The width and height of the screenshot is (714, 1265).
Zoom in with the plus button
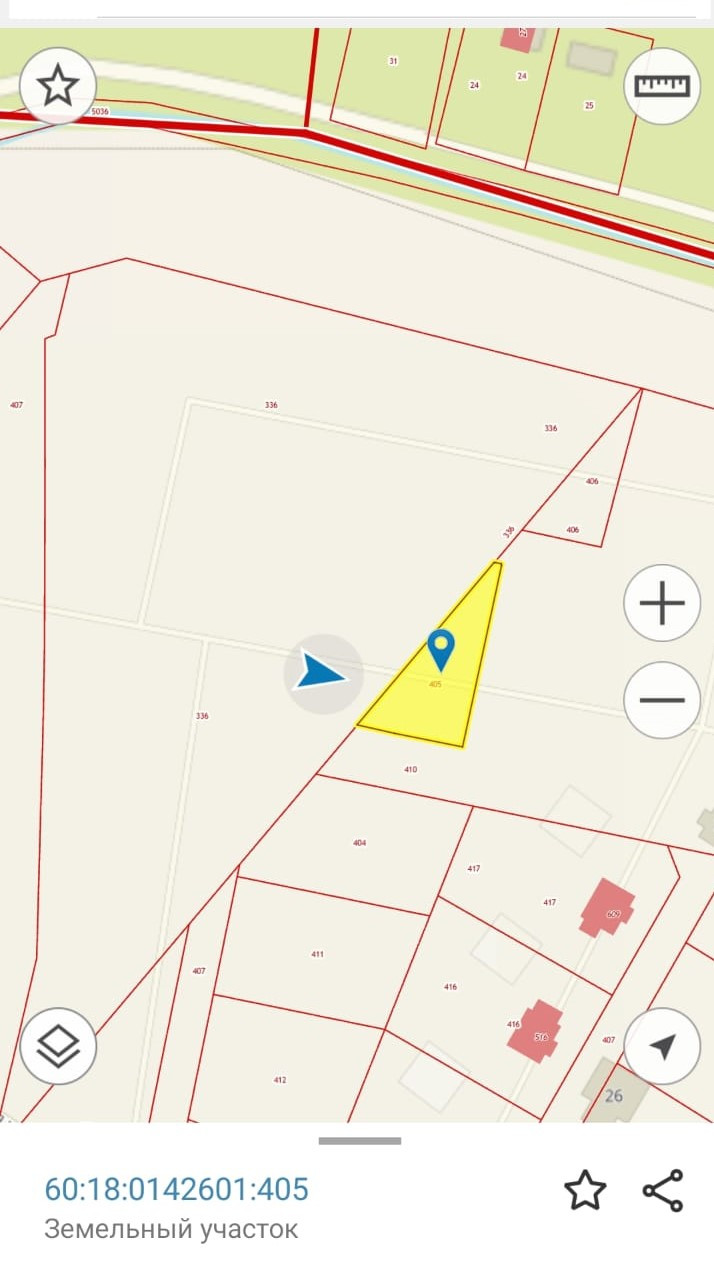click(661, 603)
